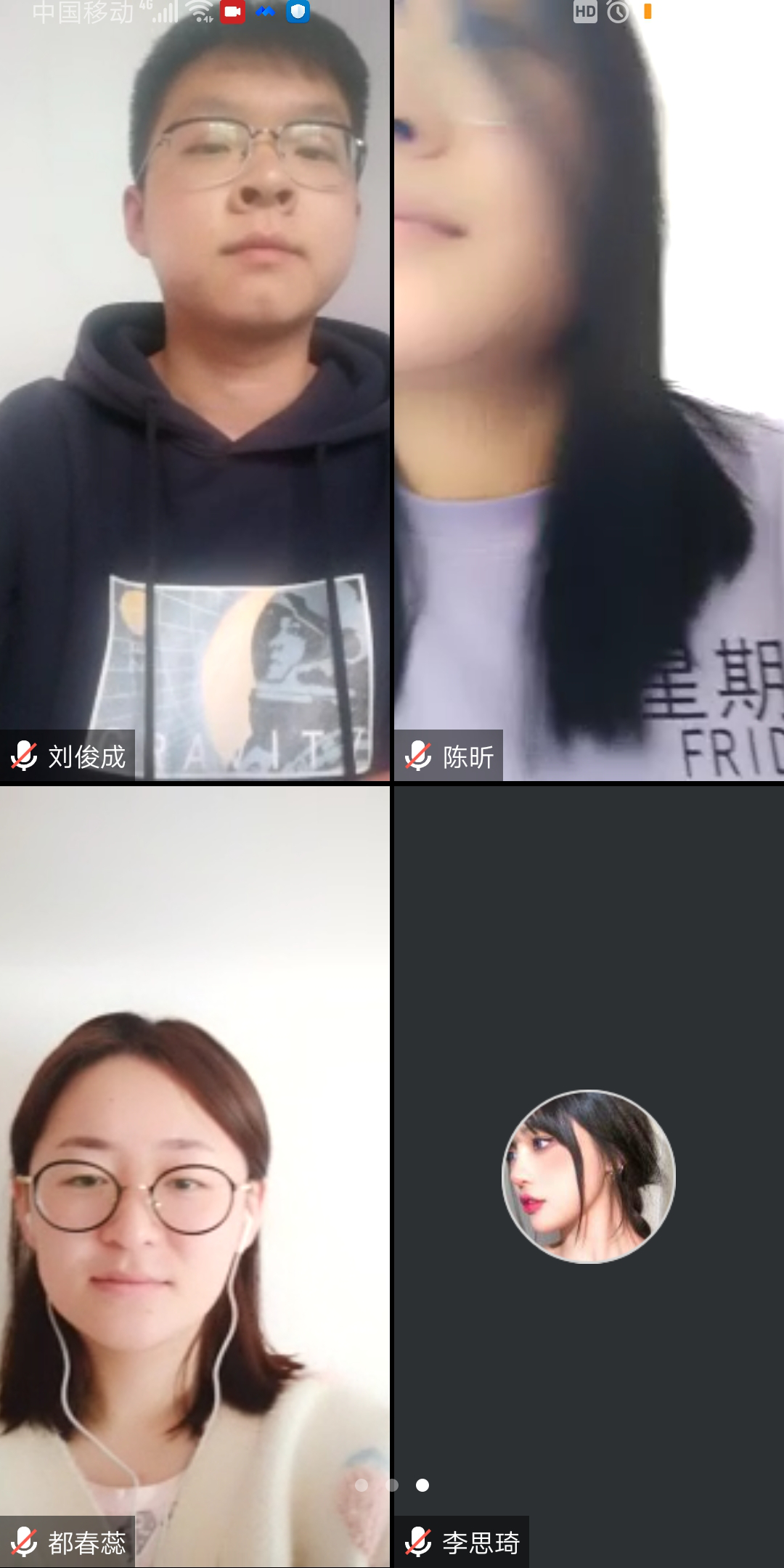Select 都春蕊's video tile
Viewport: 784px width, 1568px height.
point(195,1176)
